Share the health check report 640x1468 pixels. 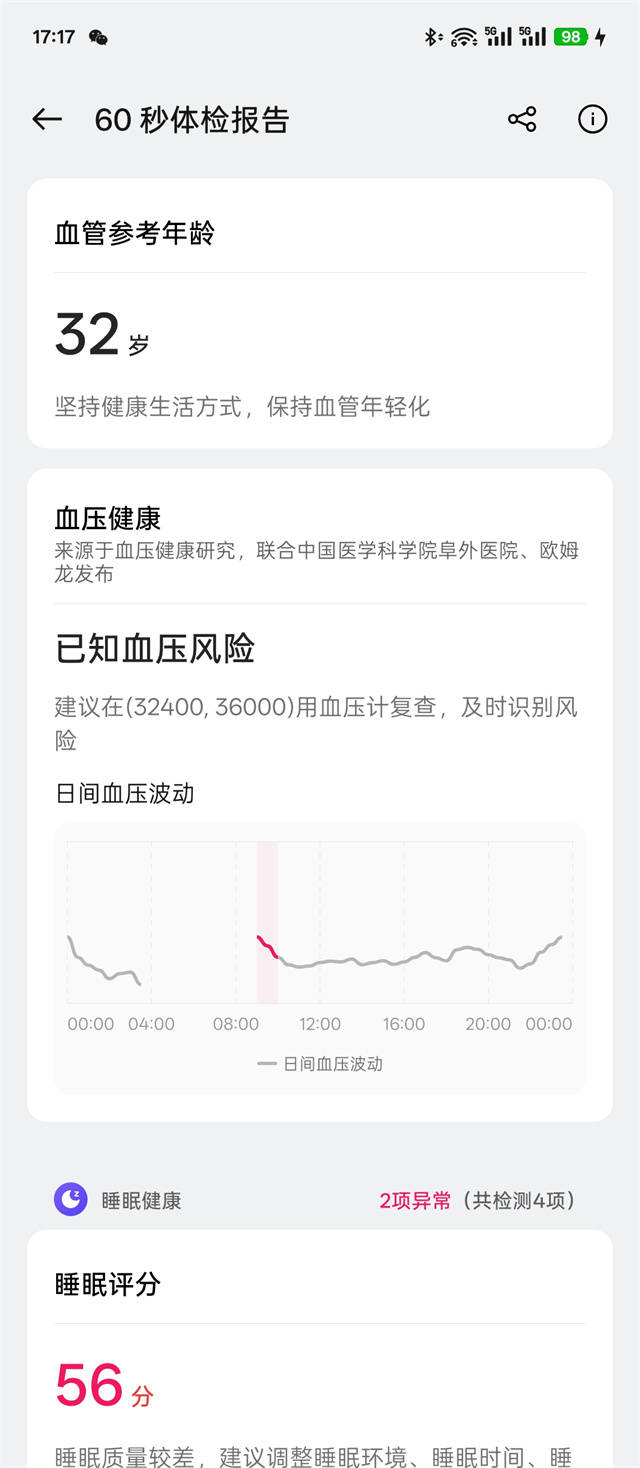[522, 120]
